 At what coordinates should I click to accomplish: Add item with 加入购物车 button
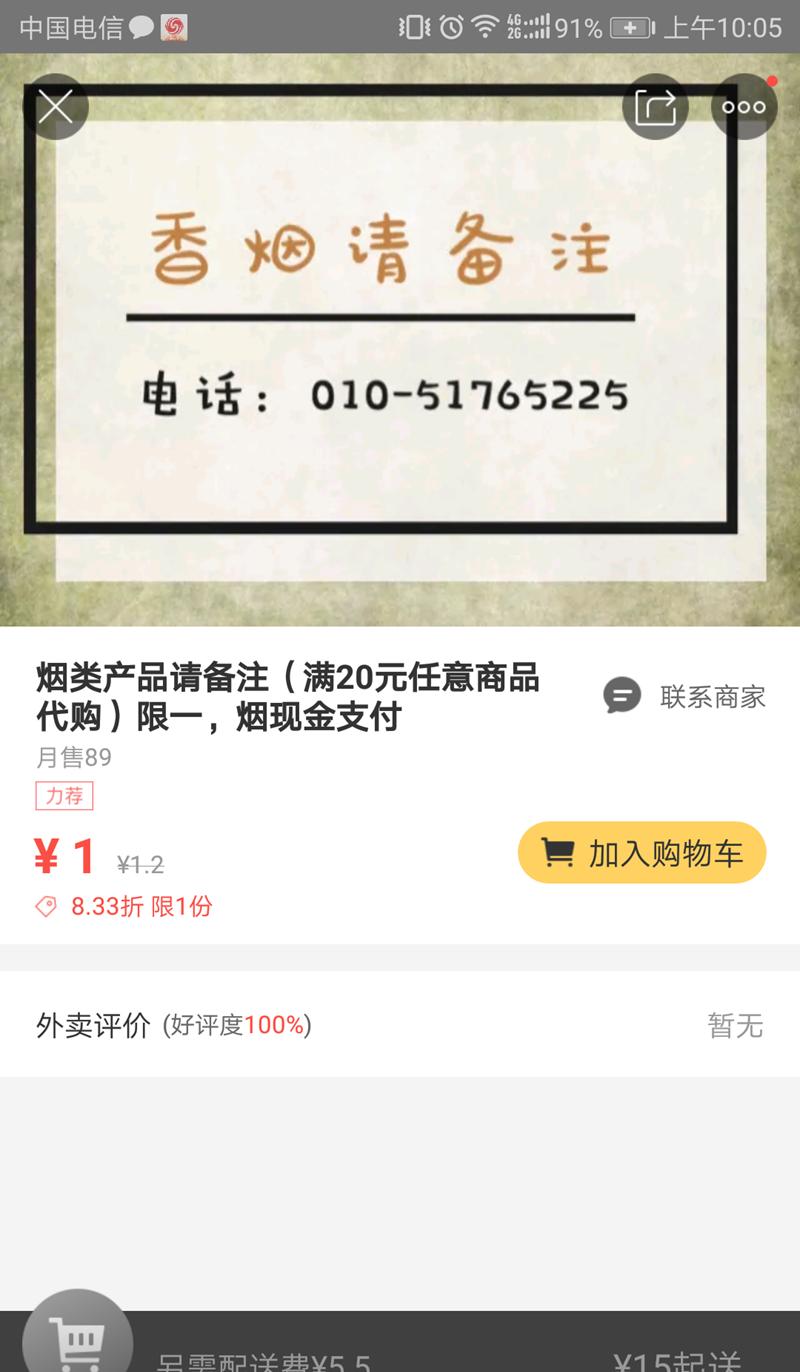[642, 853]
